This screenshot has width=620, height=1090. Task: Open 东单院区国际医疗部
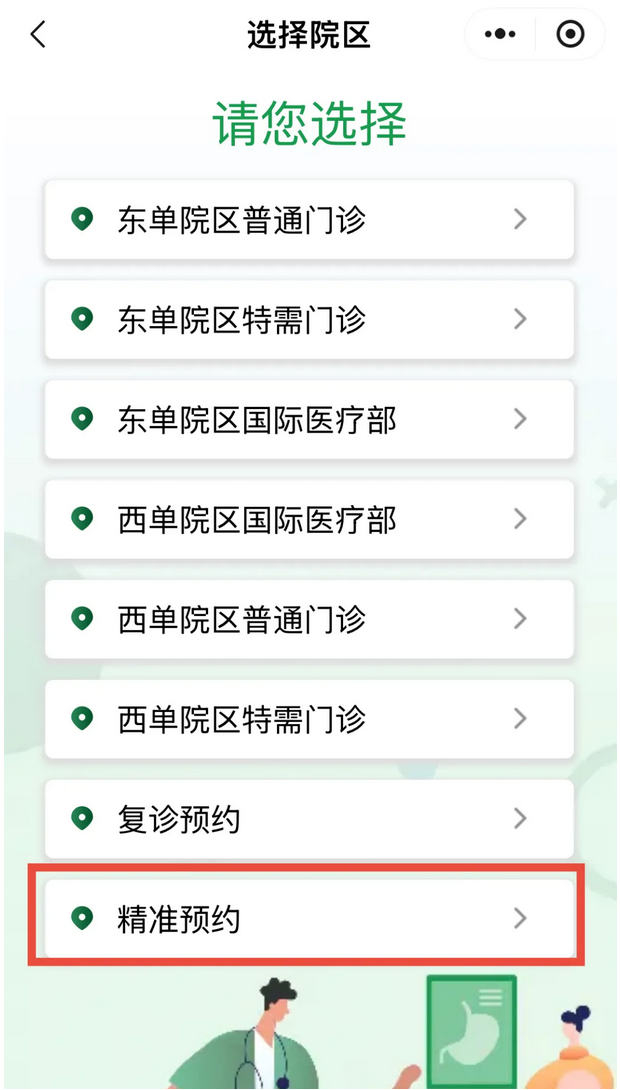[x=309, y=419]
